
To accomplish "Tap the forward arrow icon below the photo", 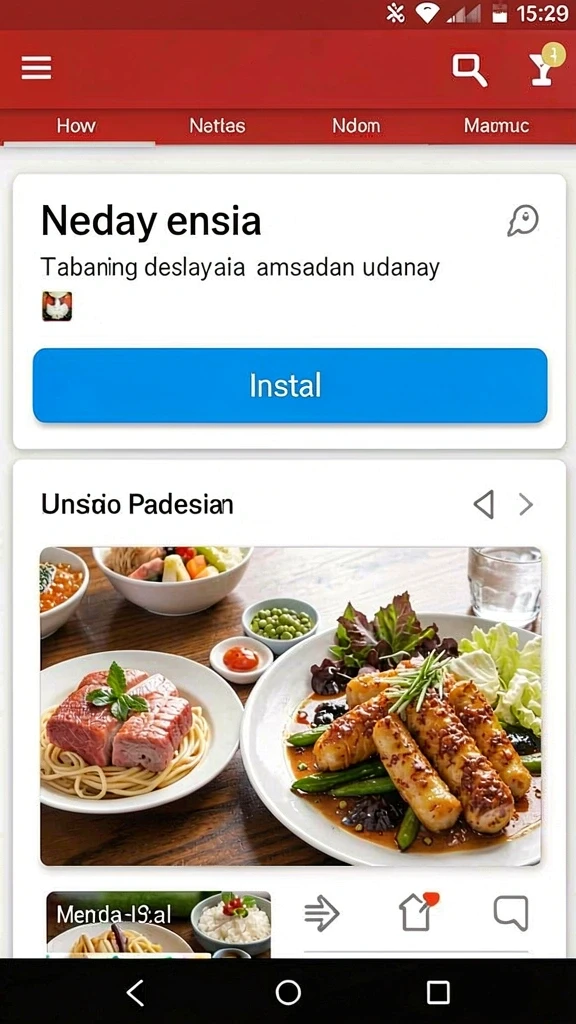I will tap(322, 913).
